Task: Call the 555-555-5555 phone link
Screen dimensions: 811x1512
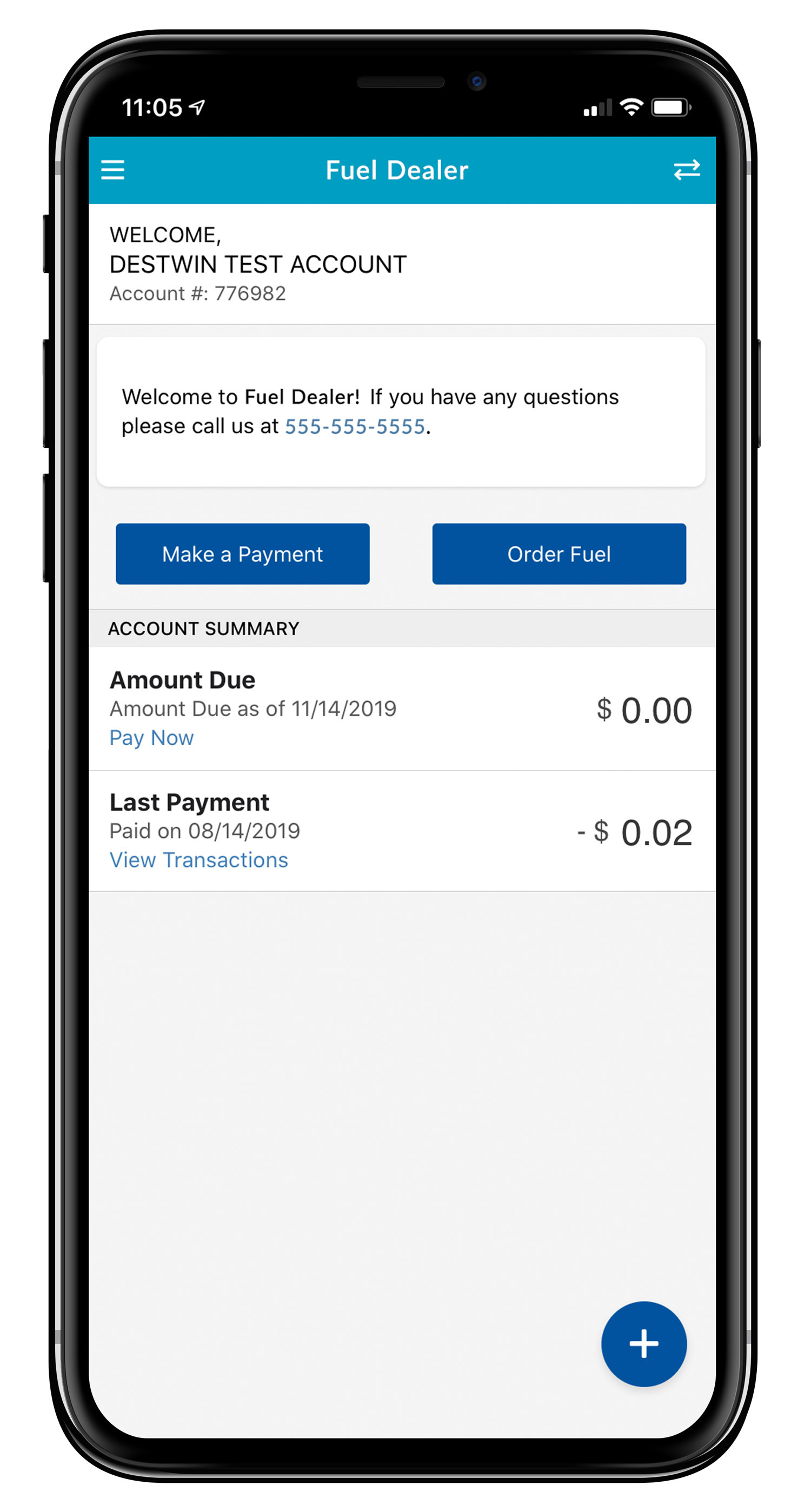Action: (355, 427)
